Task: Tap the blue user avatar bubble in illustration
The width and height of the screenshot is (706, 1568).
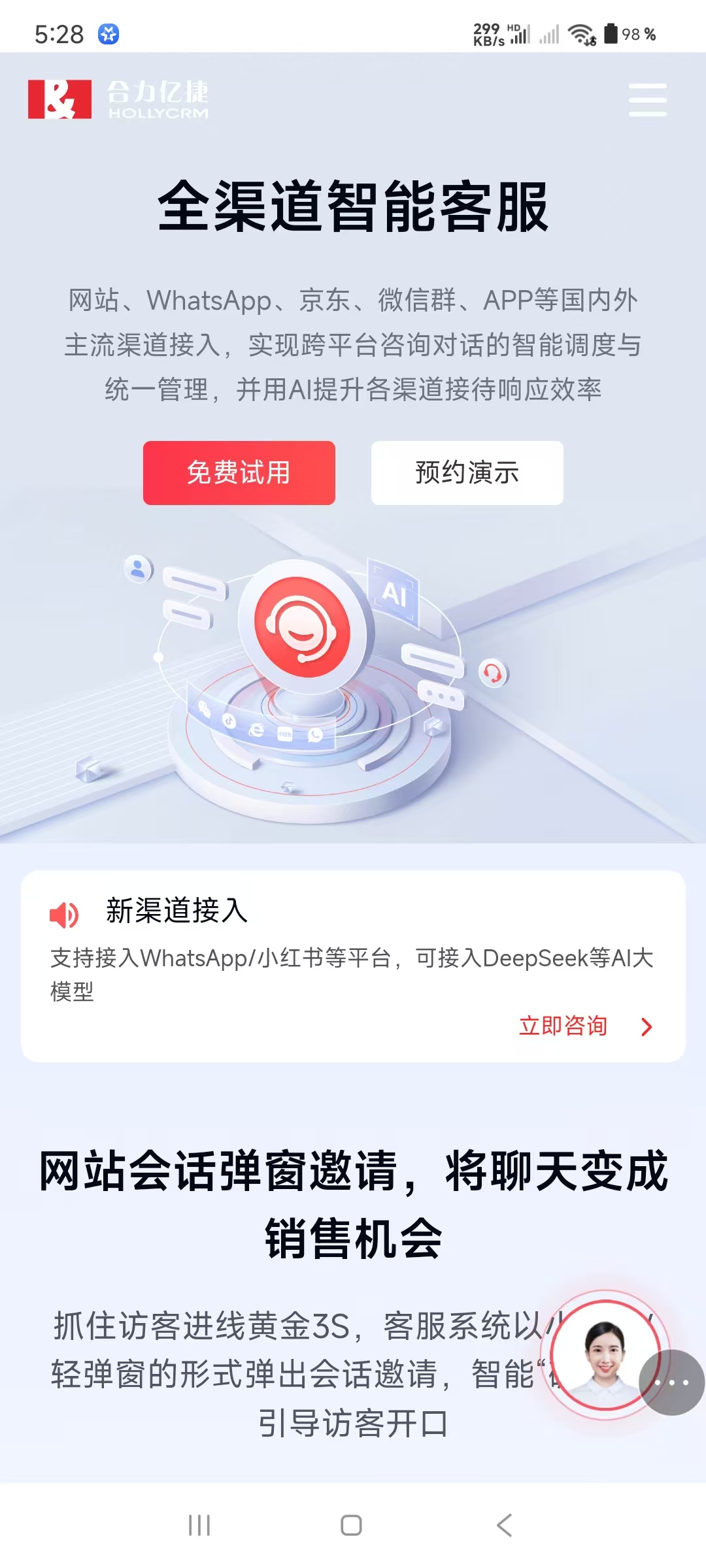Action: tap(139, 570)
